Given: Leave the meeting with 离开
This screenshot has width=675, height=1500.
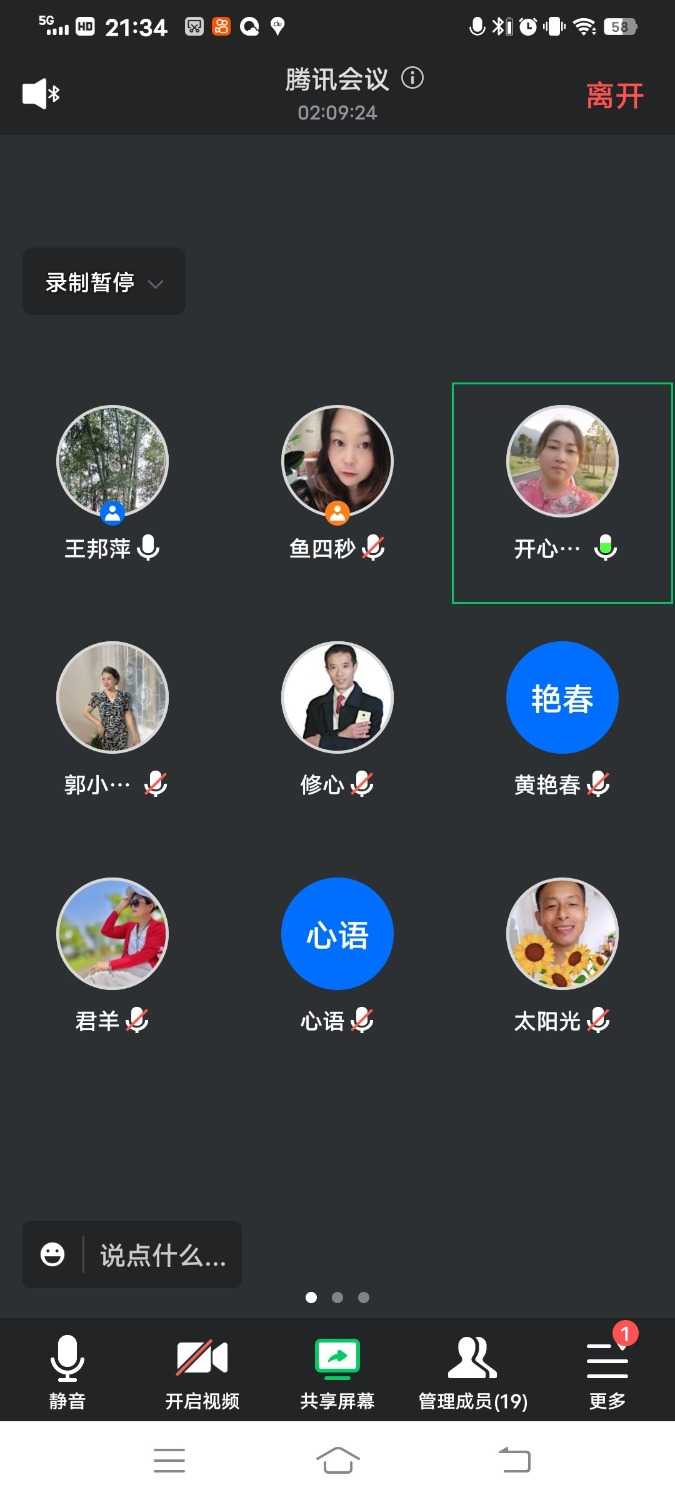Looking at the screenshot, I should click(x=614, y=96).
